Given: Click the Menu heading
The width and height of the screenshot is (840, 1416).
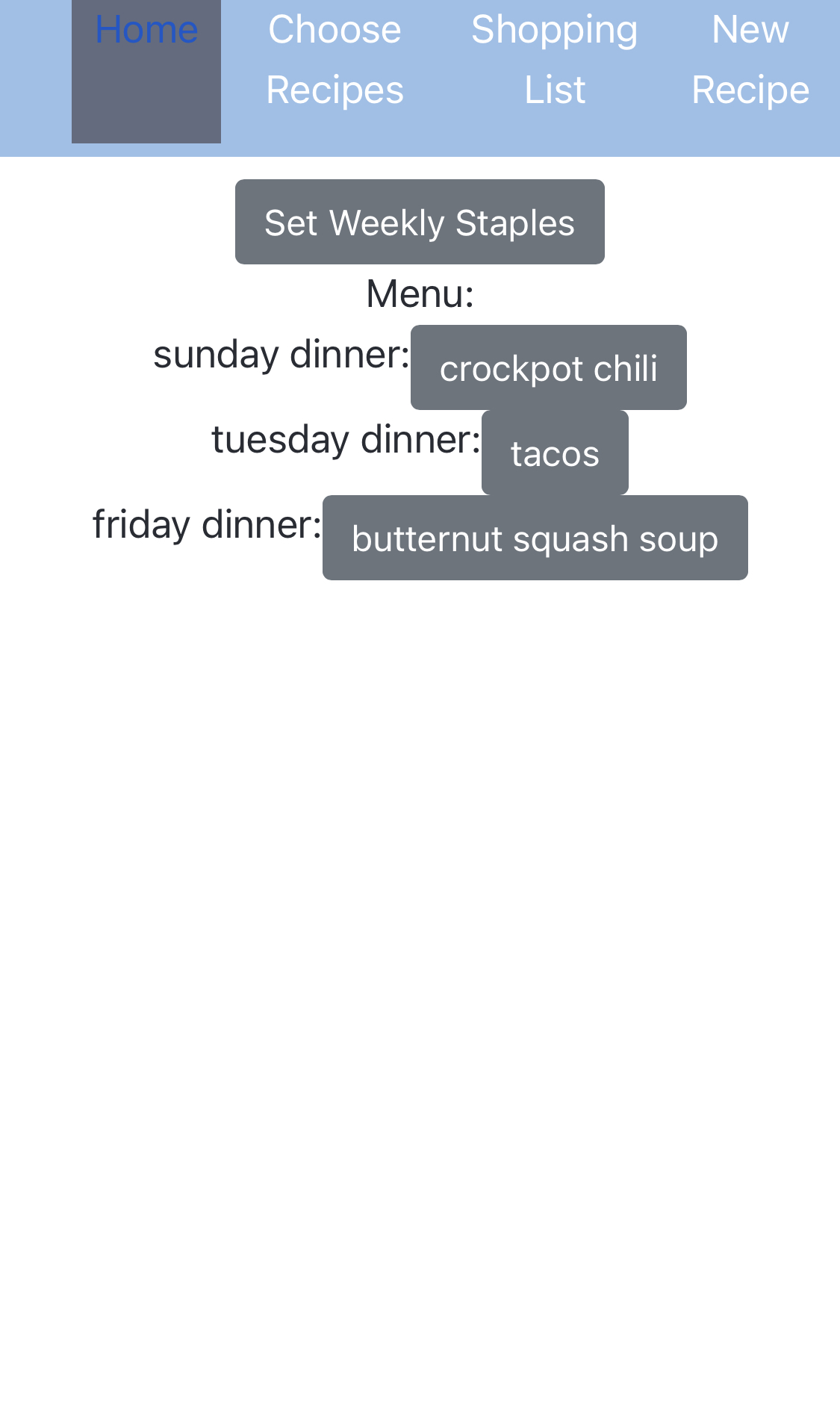Looking at the screenshot, I should 420,294.
